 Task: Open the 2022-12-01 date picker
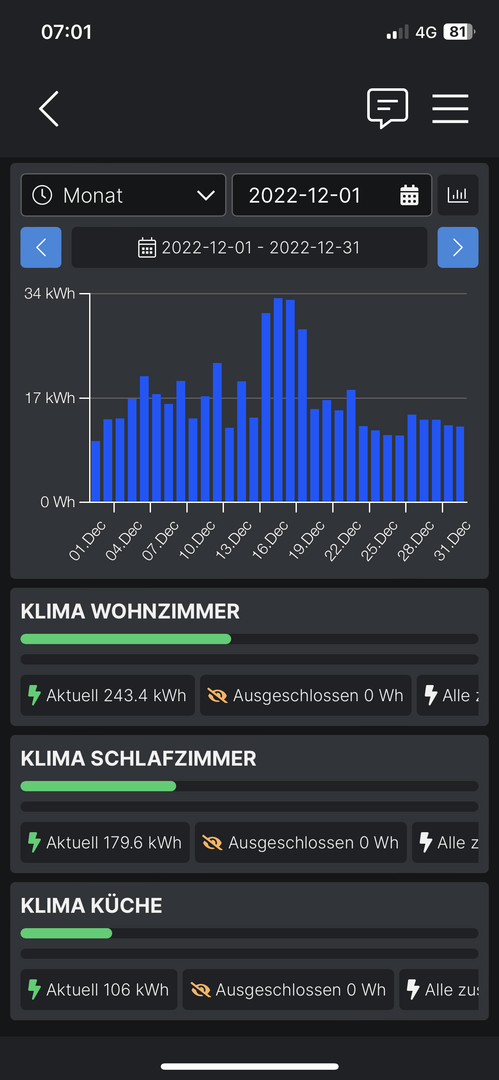click(332, 195)
